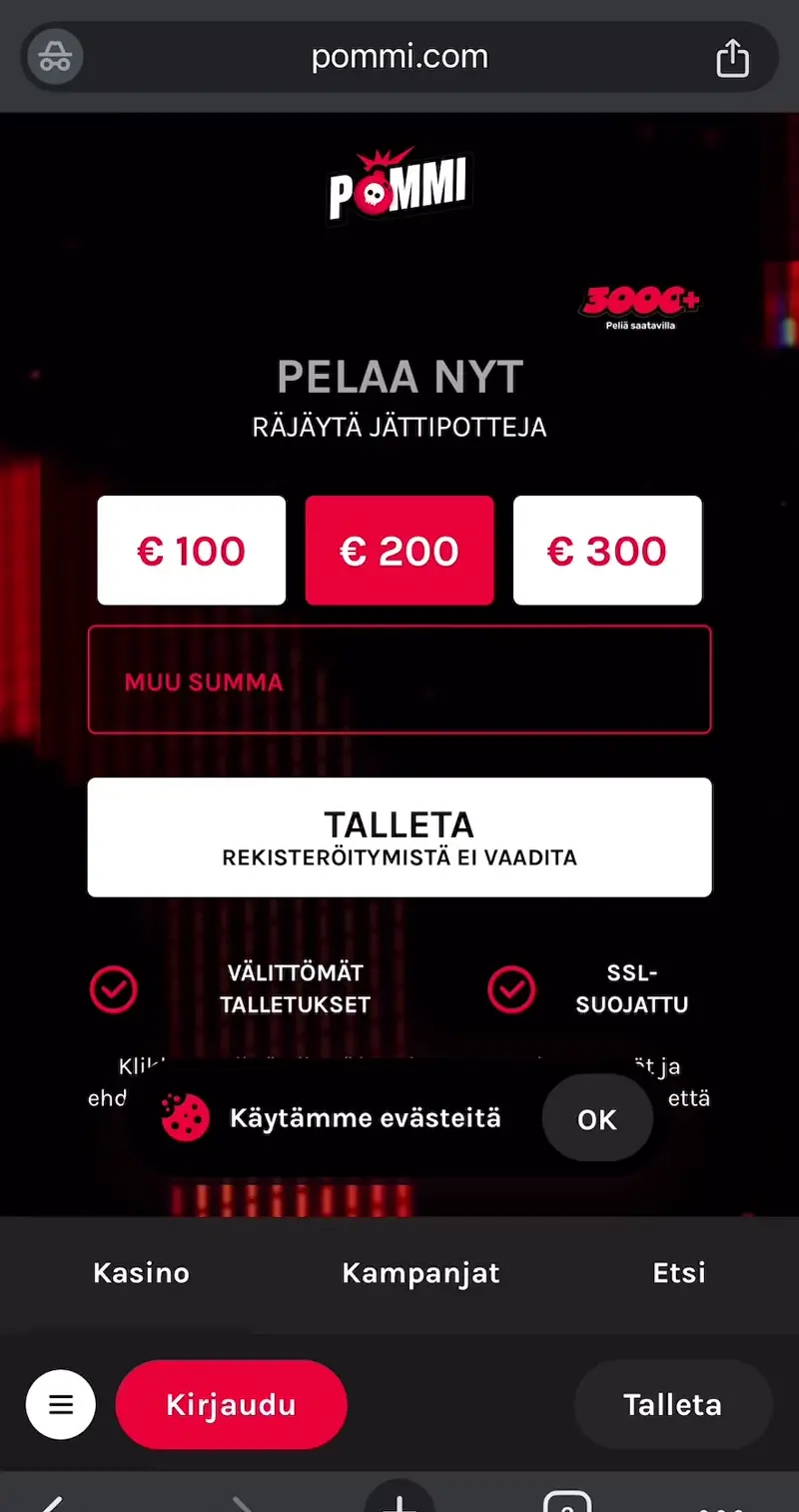Click the Kirjaudu login button
799x1512 pixels.
click(x=231, y=1404)
